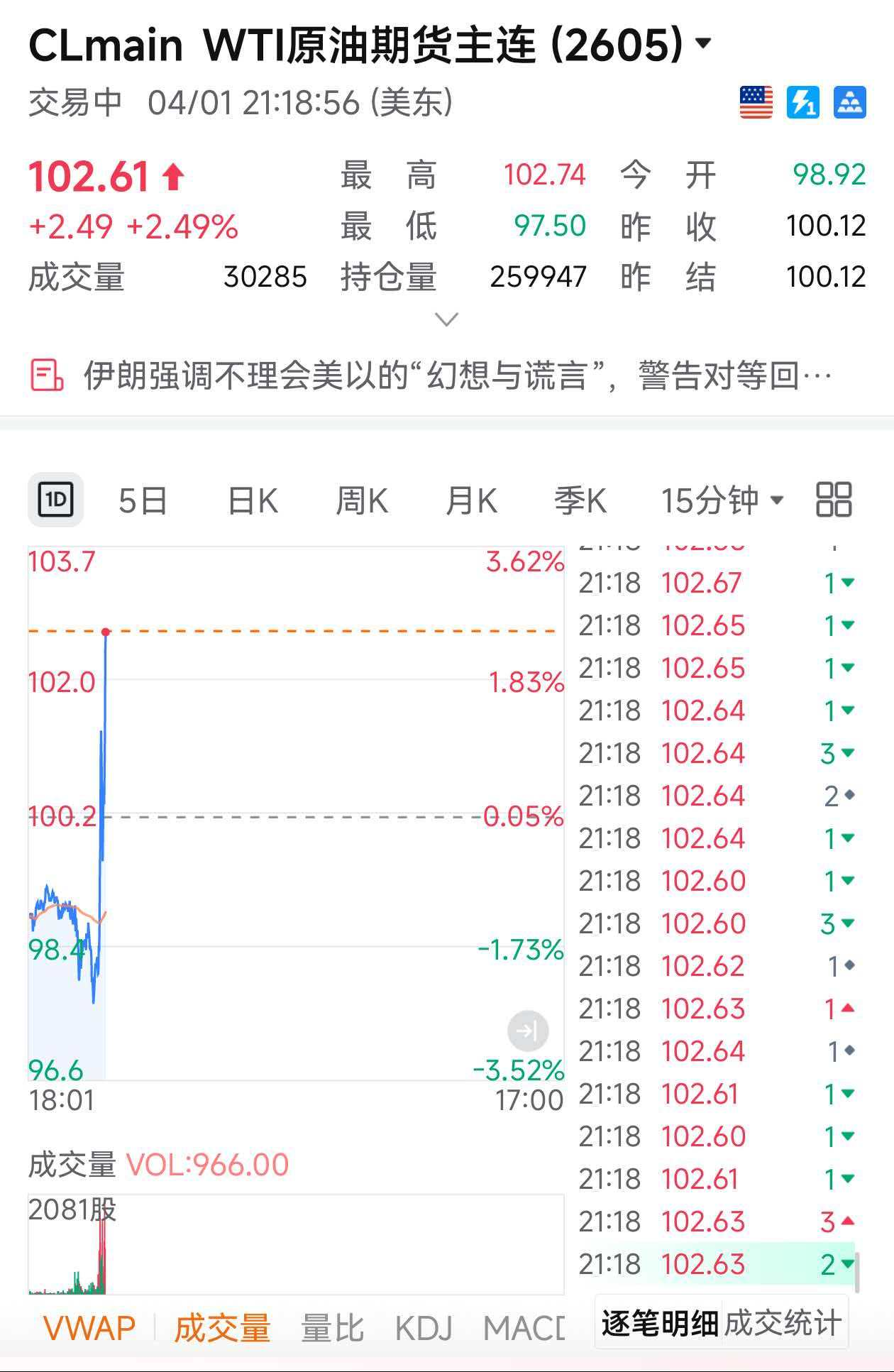The width and height of the screenshot is (894, 1372).
Task: Switch to the 量比 indicator
Action: coord(332,1329)
